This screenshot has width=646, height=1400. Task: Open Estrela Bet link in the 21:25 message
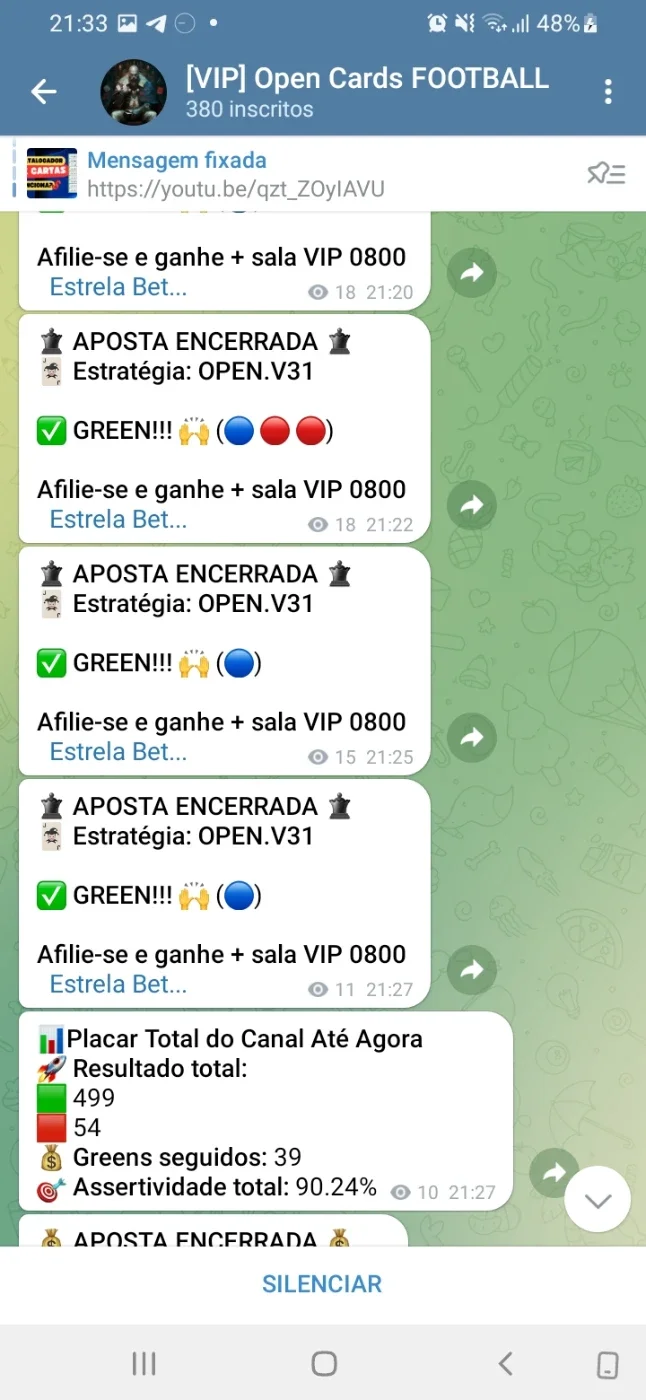coord(118,752)
